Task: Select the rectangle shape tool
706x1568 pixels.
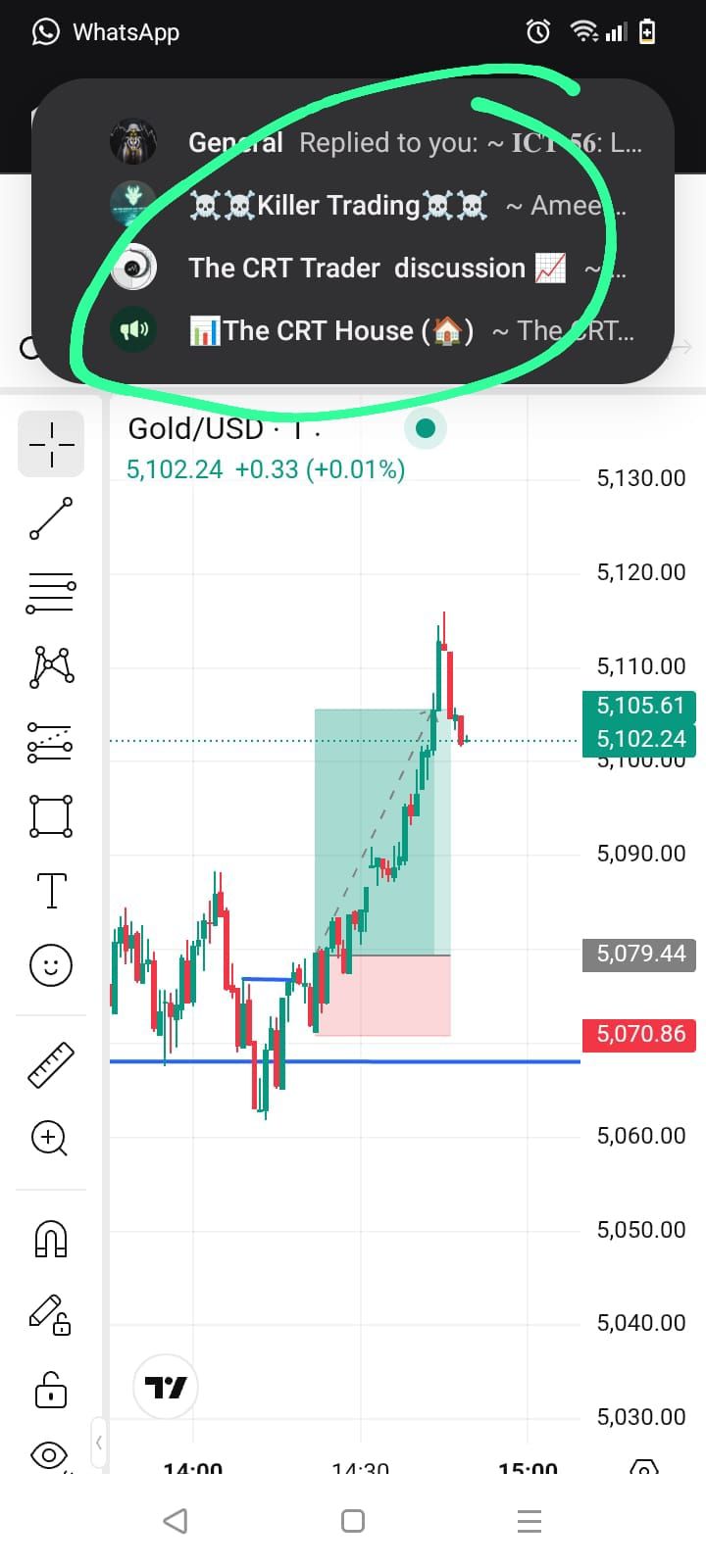Action: coord(51,815)
